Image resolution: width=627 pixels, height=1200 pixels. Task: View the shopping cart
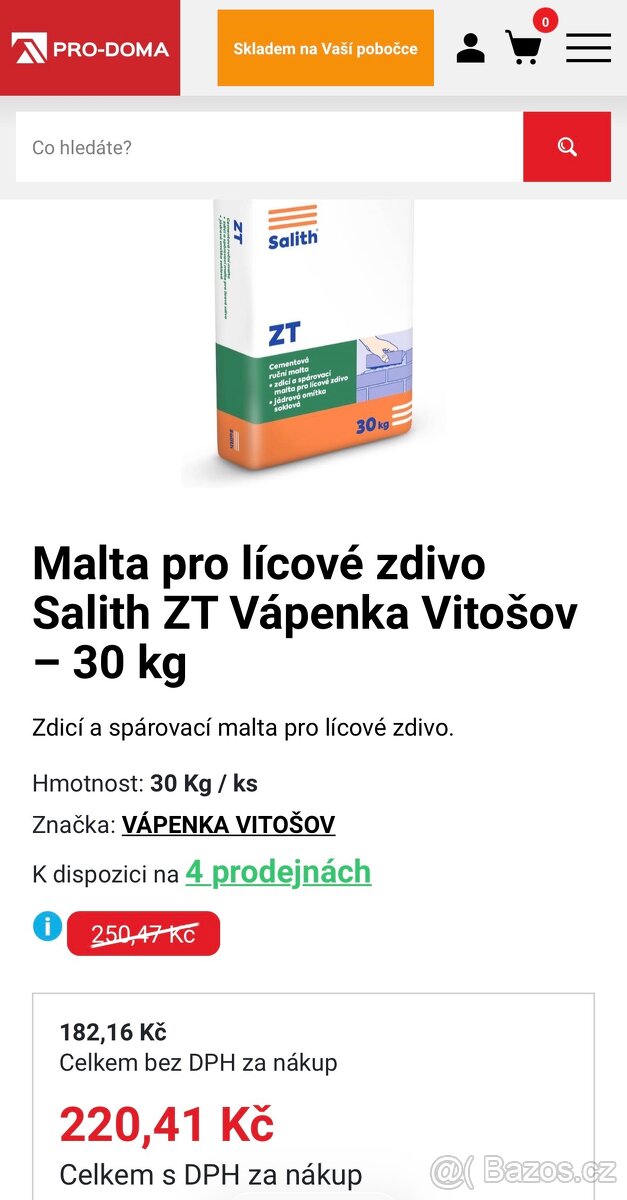pos(524,48)
